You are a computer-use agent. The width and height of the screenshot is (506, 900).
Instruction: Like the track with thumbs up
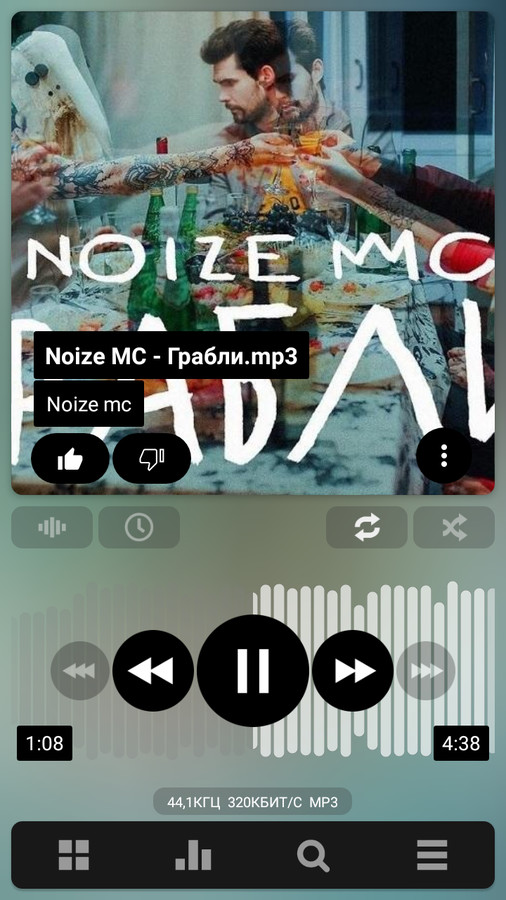(x=70, y=458)
